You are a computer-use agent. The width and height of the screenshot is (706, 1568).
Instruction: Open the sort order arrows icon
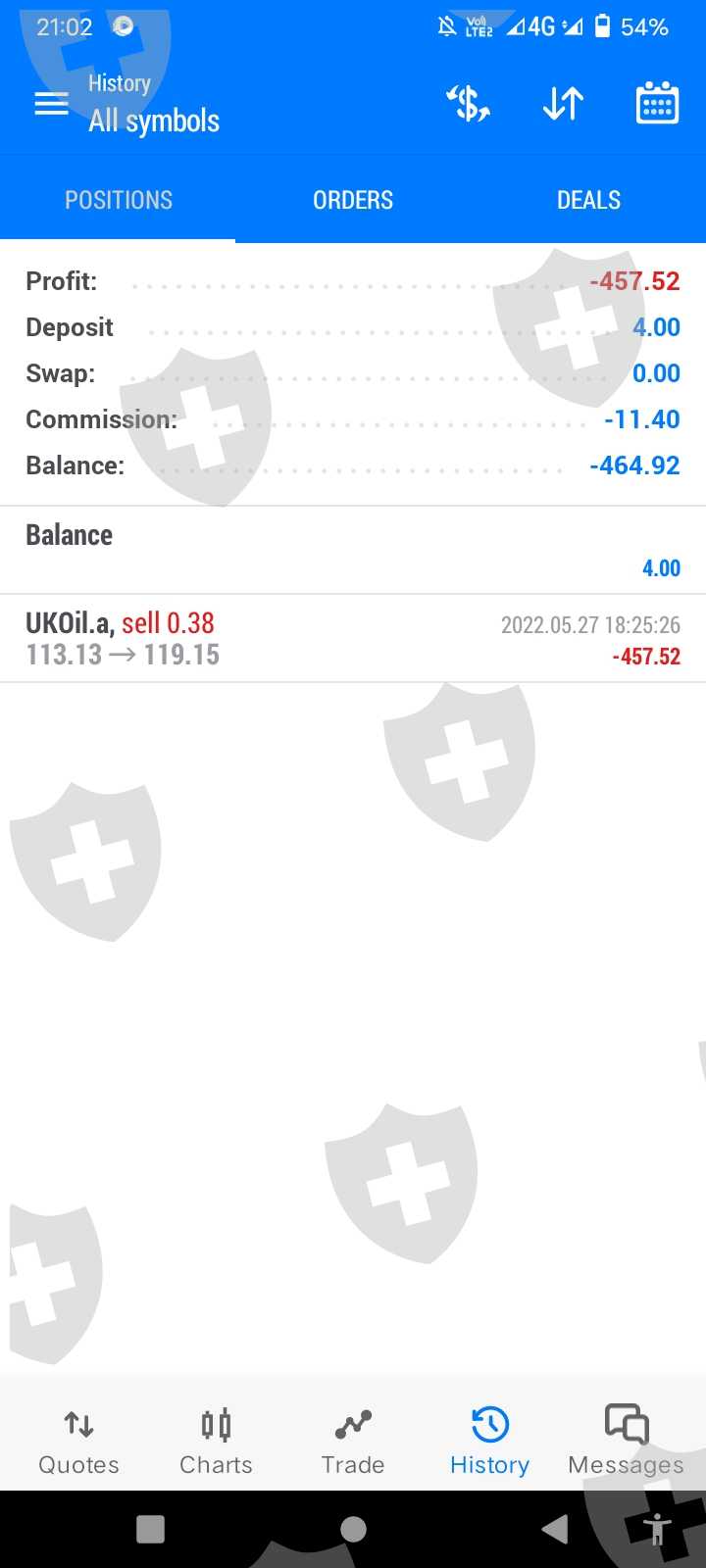563,104
